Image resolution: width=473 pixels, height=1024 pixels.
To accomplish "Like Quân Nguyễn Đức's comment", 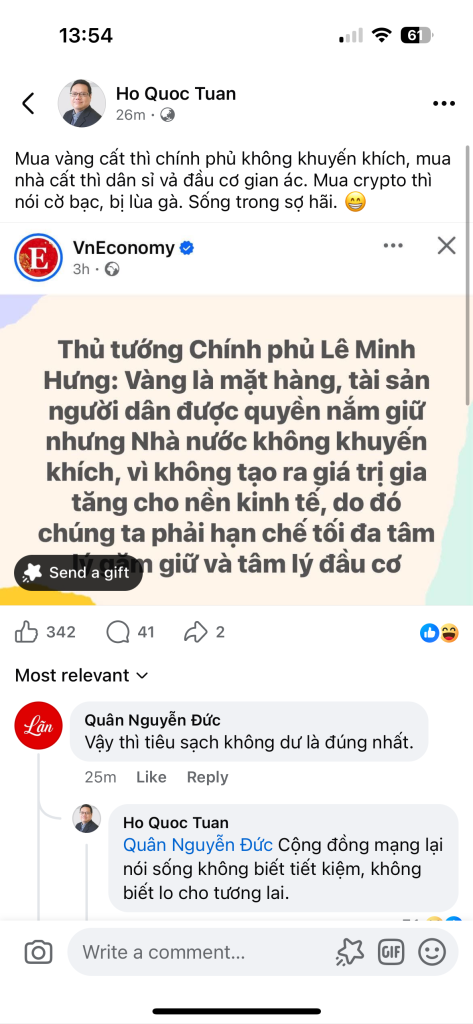I will [151, 777].
